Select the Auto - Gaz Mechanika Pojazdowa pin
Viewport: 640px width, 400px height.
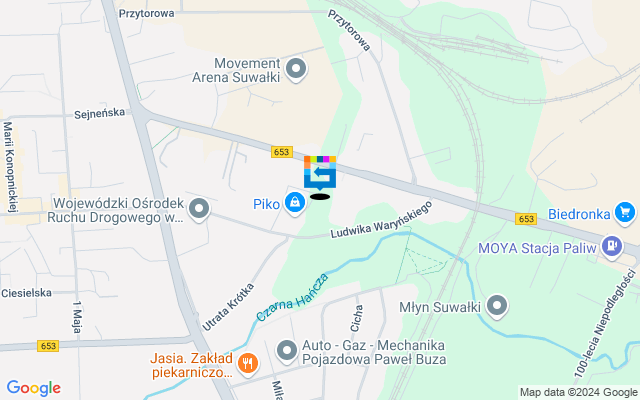pos(287,351)
